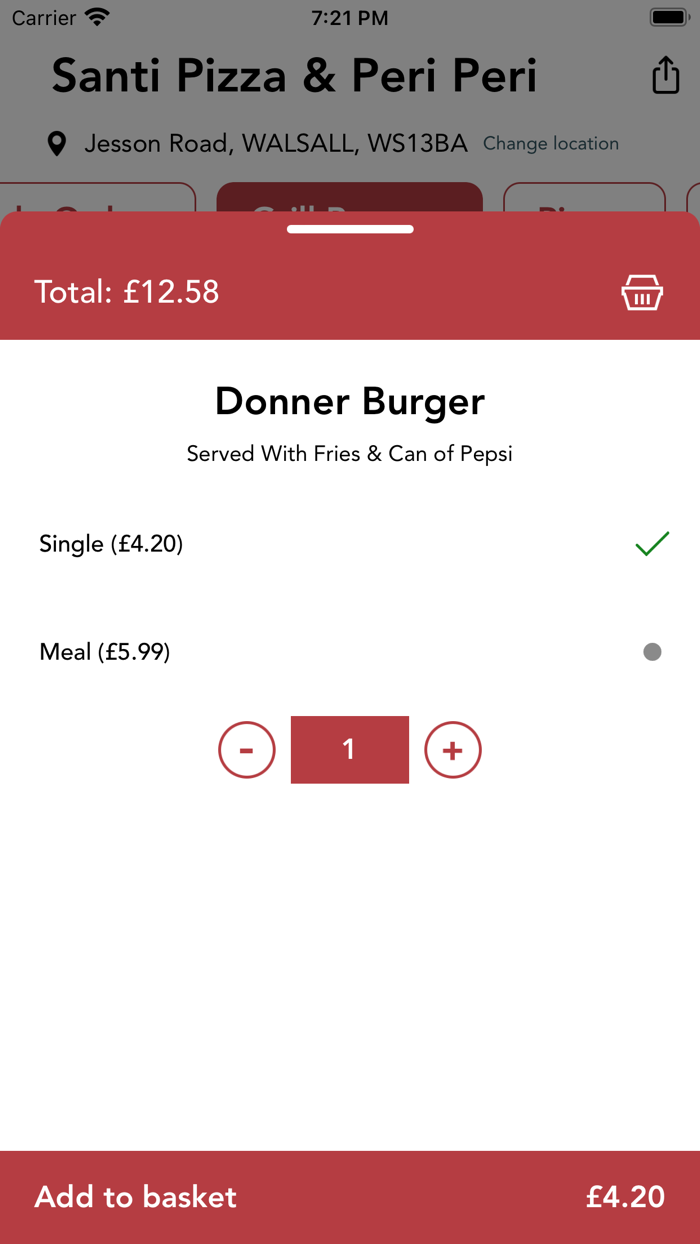
Task: Tap the sheet's drag handle
Action: coord(350,229)
